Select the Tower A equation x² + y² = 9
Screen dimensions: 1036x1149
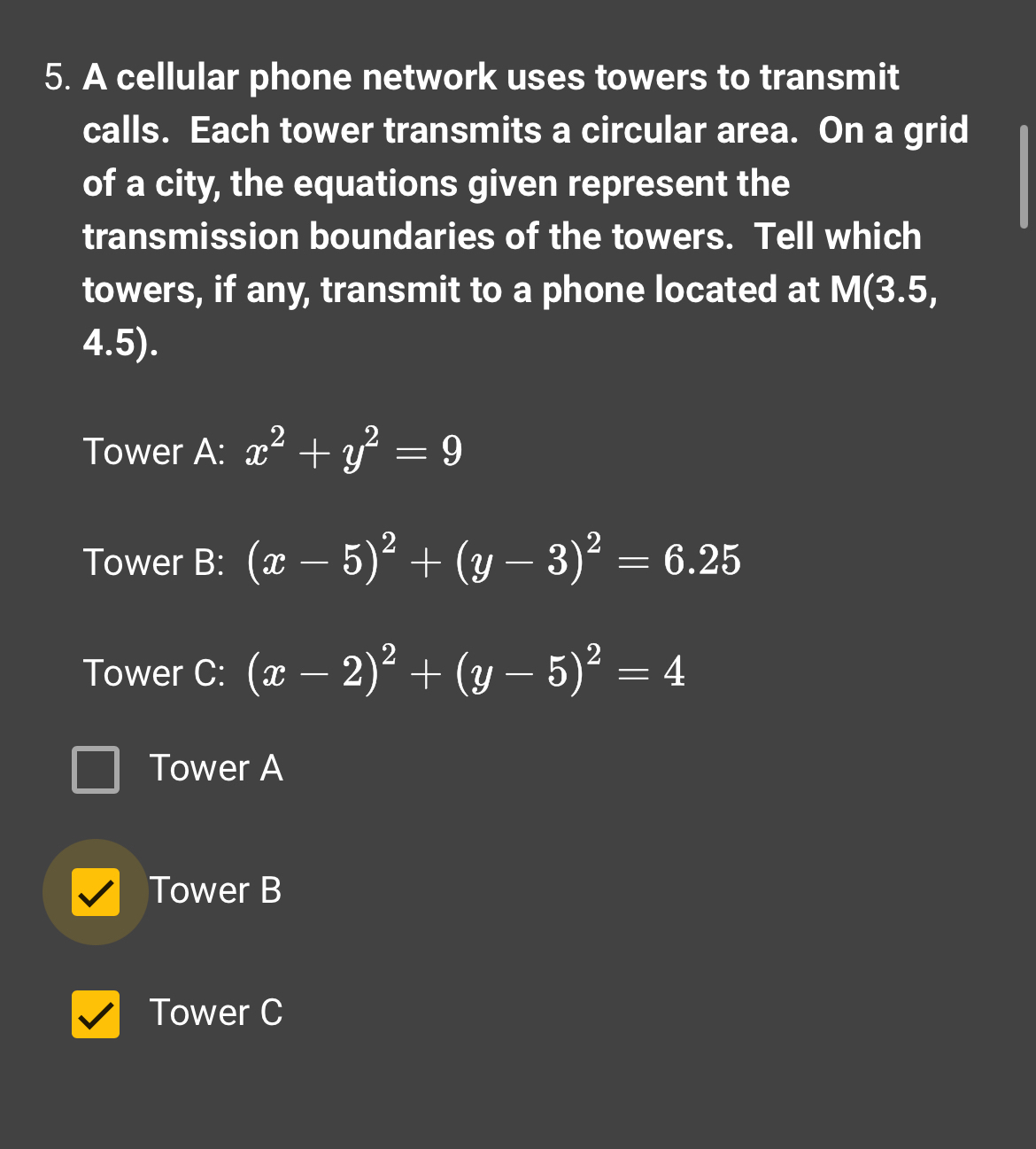tap(354, 452)
